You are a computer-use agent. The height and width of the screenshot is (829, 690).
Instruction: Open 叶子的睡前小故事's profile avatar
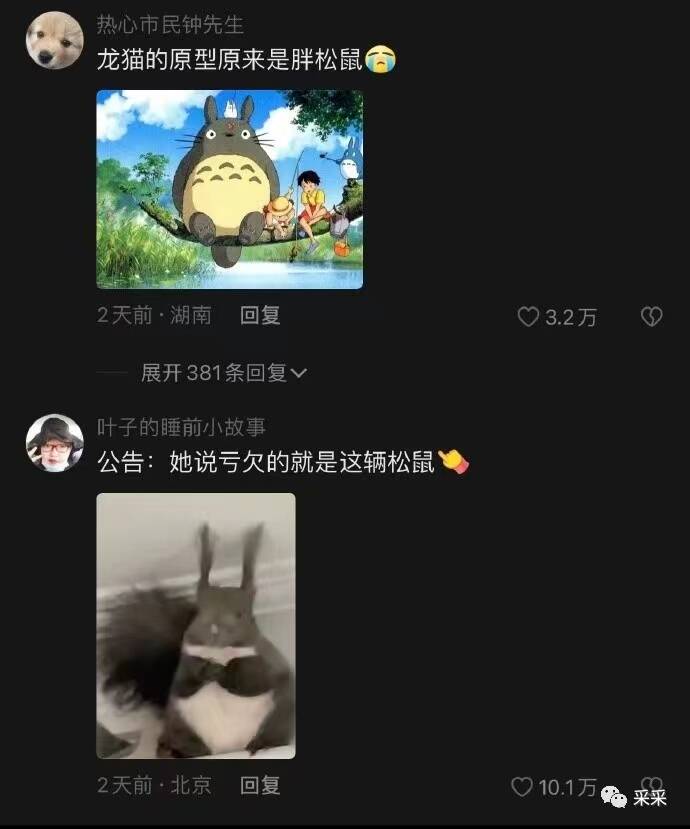point(54,442)
